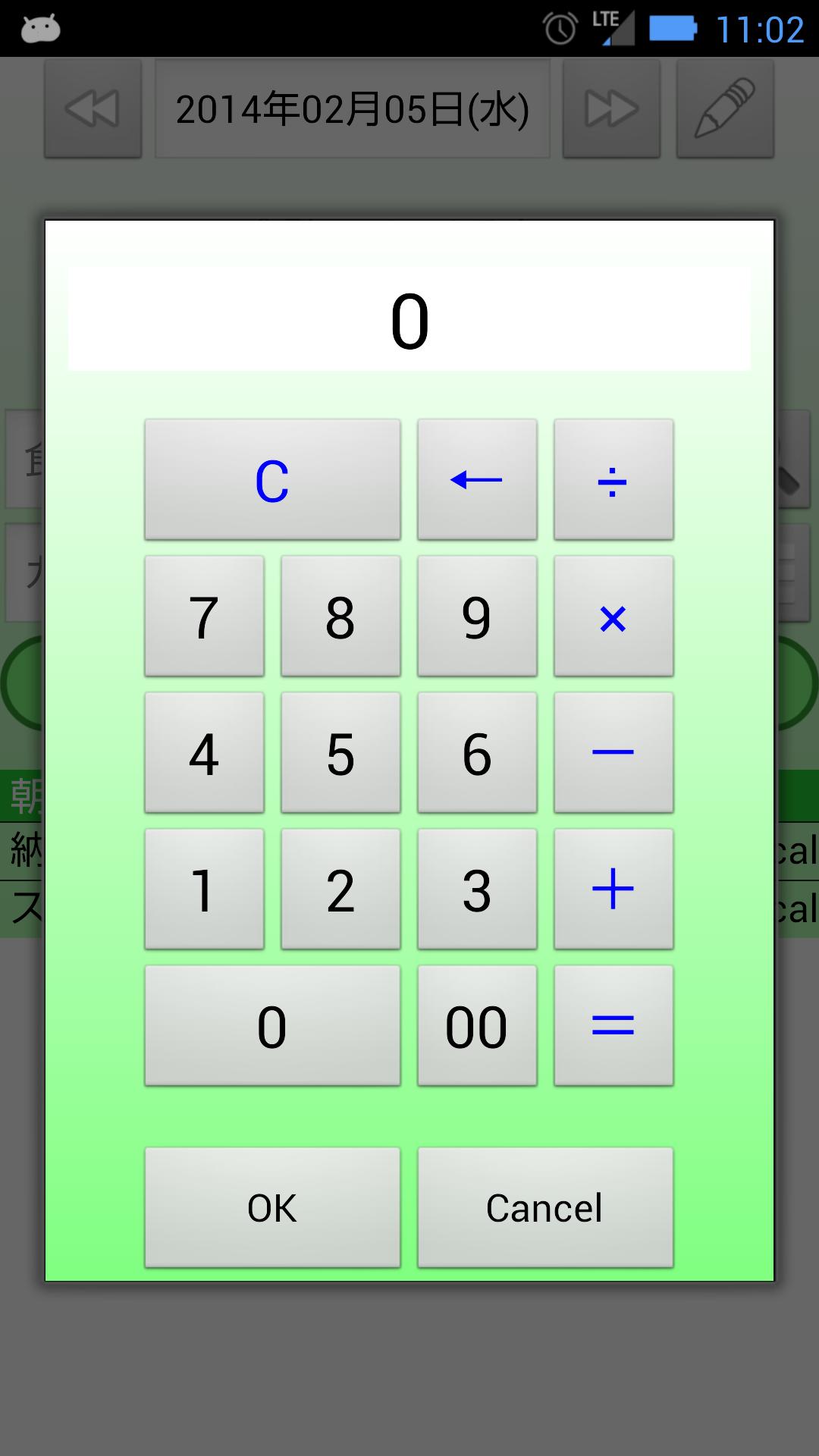Enter digit 9 on the keypad

(477, 616)
